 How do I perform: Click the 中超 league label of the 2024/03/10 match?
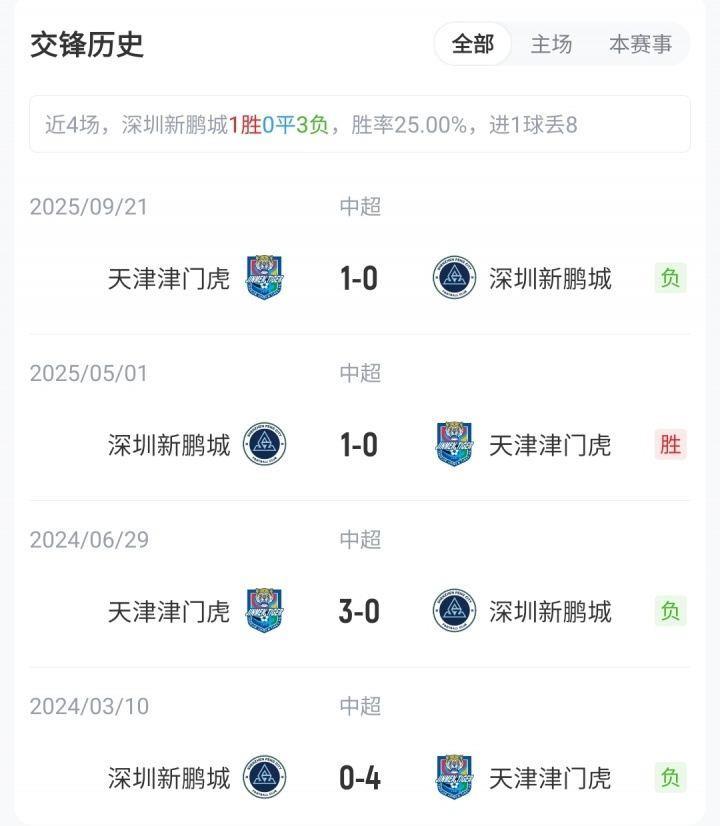coord(357,706)
